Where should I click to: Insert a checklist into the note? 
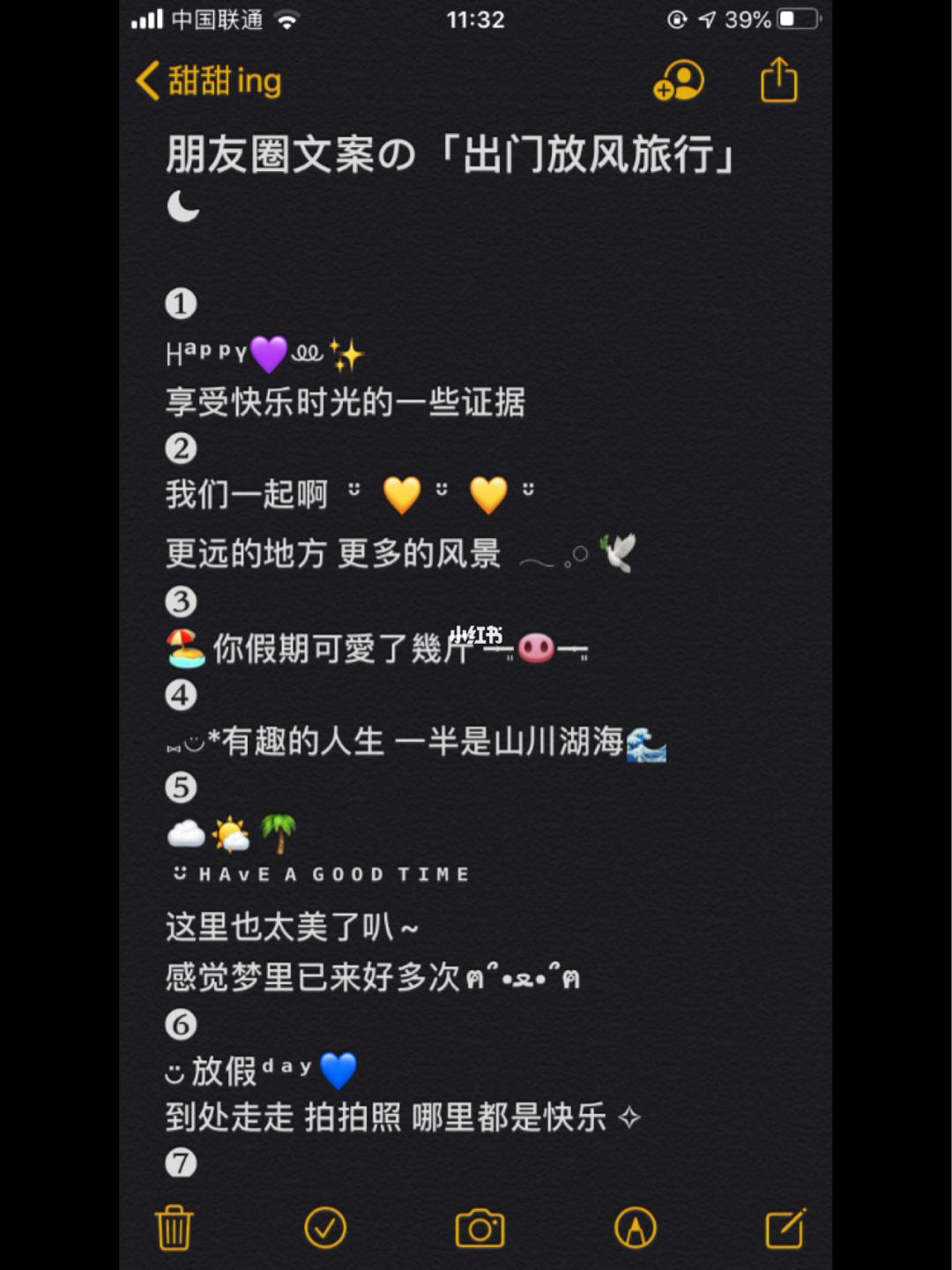click(x=325, y=1228)
